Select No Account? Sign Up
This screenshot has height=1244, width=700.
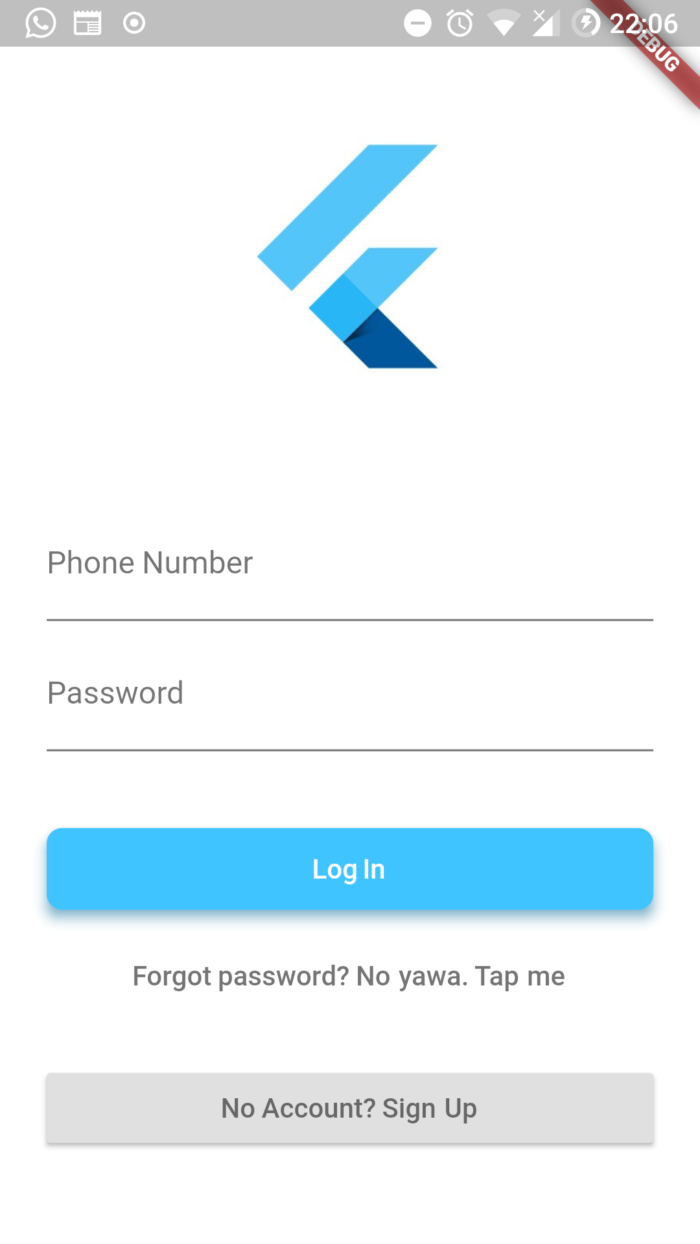click(x=349, y=1108)
